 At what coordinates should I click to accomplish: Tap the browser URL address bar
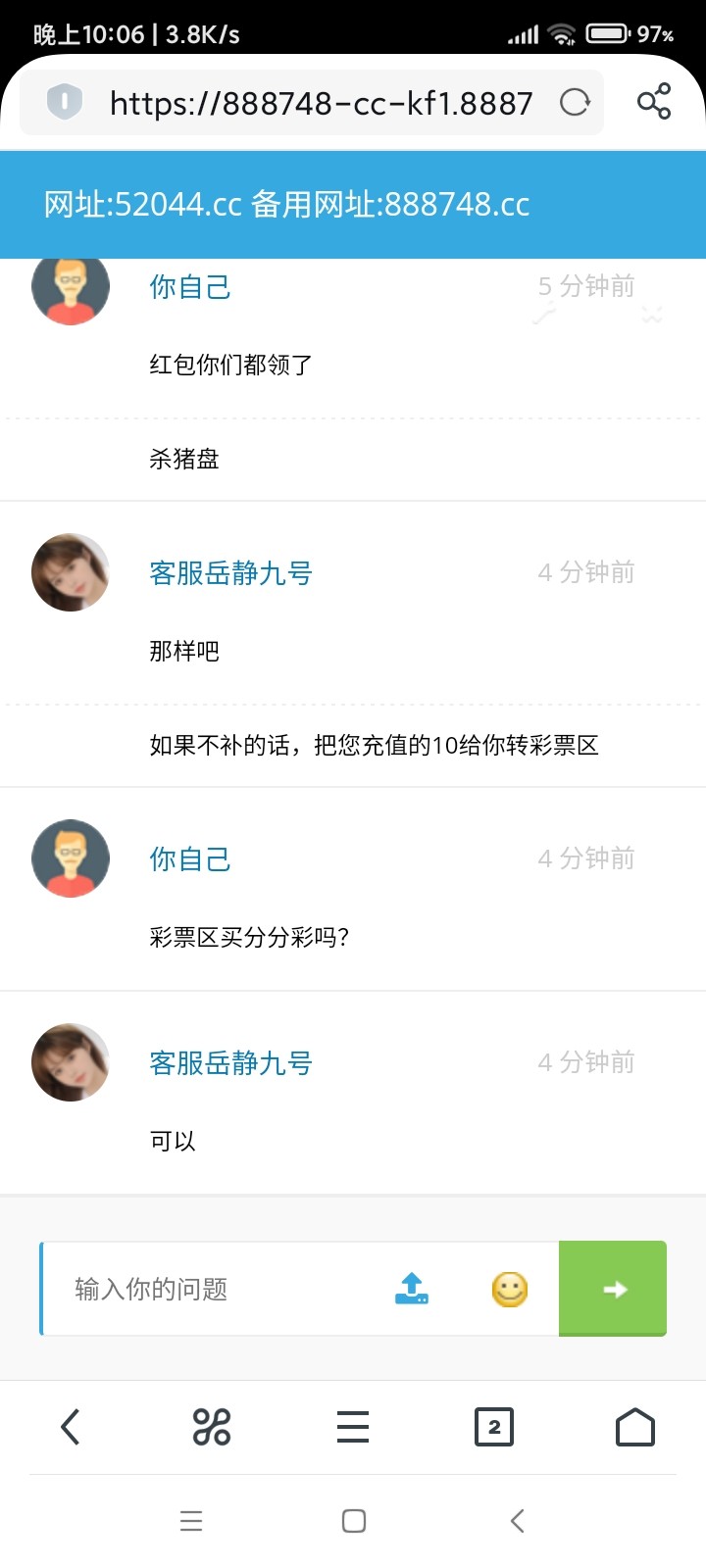click(321, 103)
